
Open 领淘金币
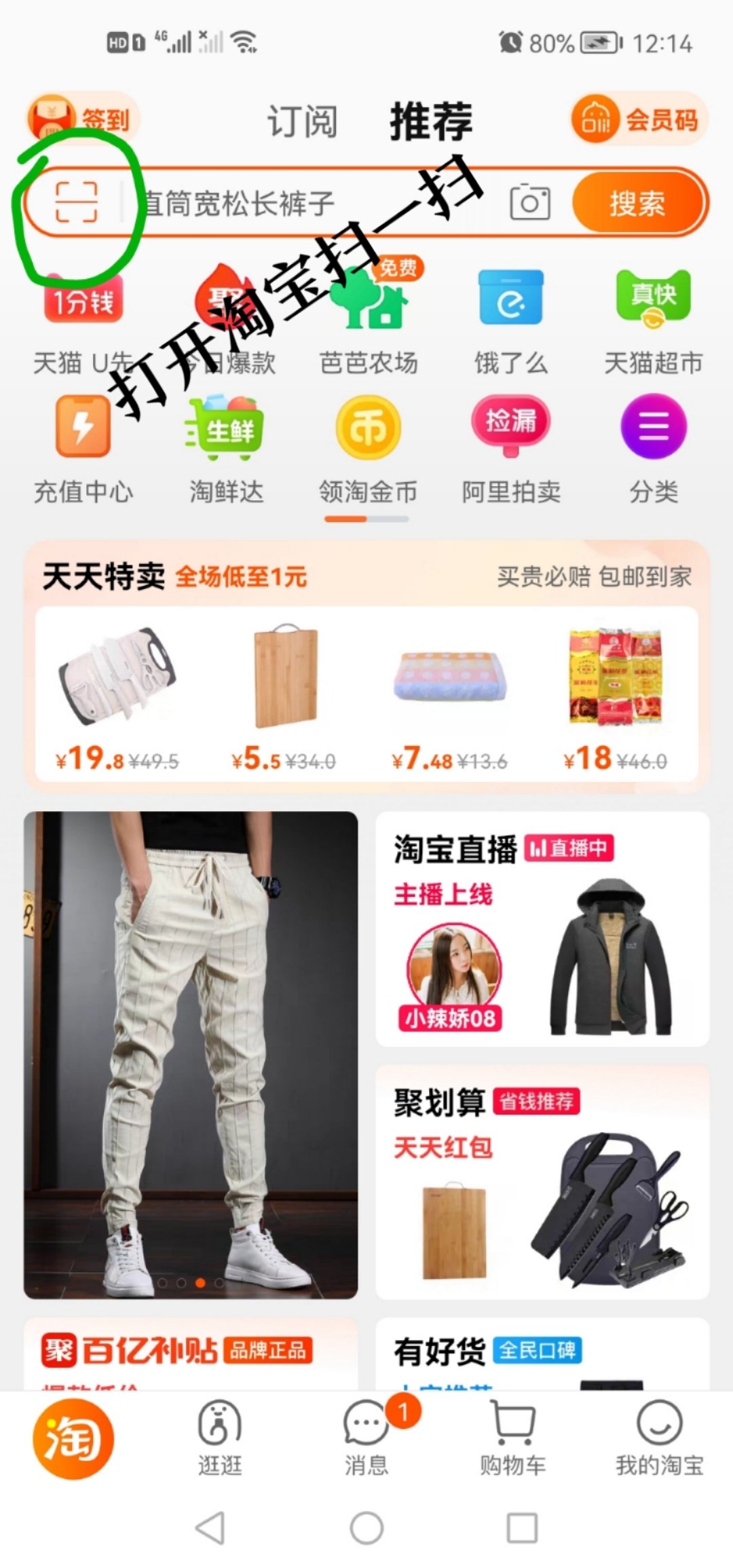369,449
